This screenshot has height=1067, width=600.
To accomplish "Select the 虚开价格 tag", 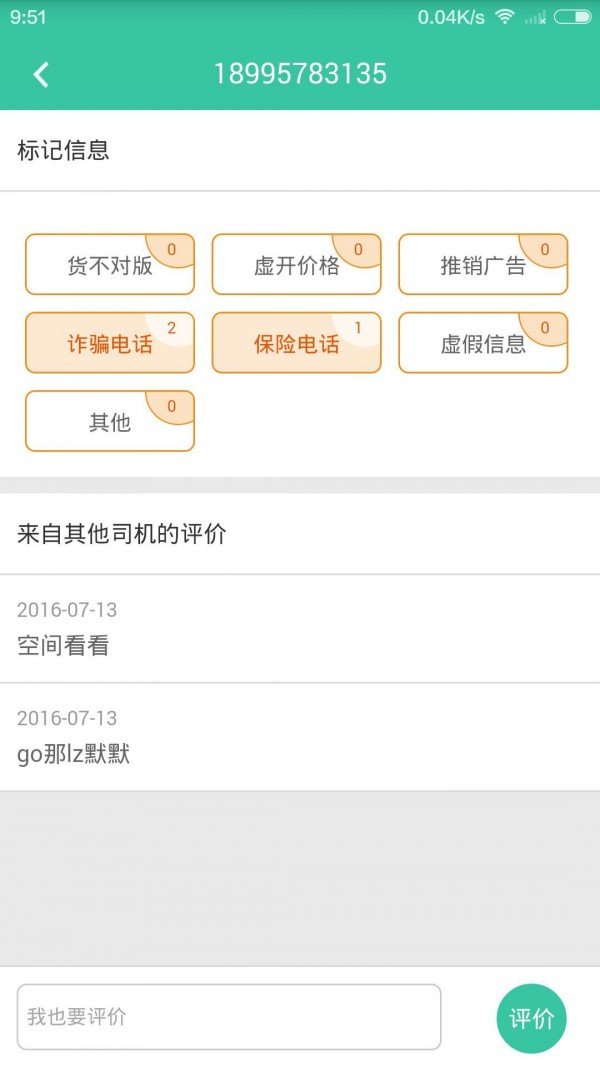I will tap(296, 265).
